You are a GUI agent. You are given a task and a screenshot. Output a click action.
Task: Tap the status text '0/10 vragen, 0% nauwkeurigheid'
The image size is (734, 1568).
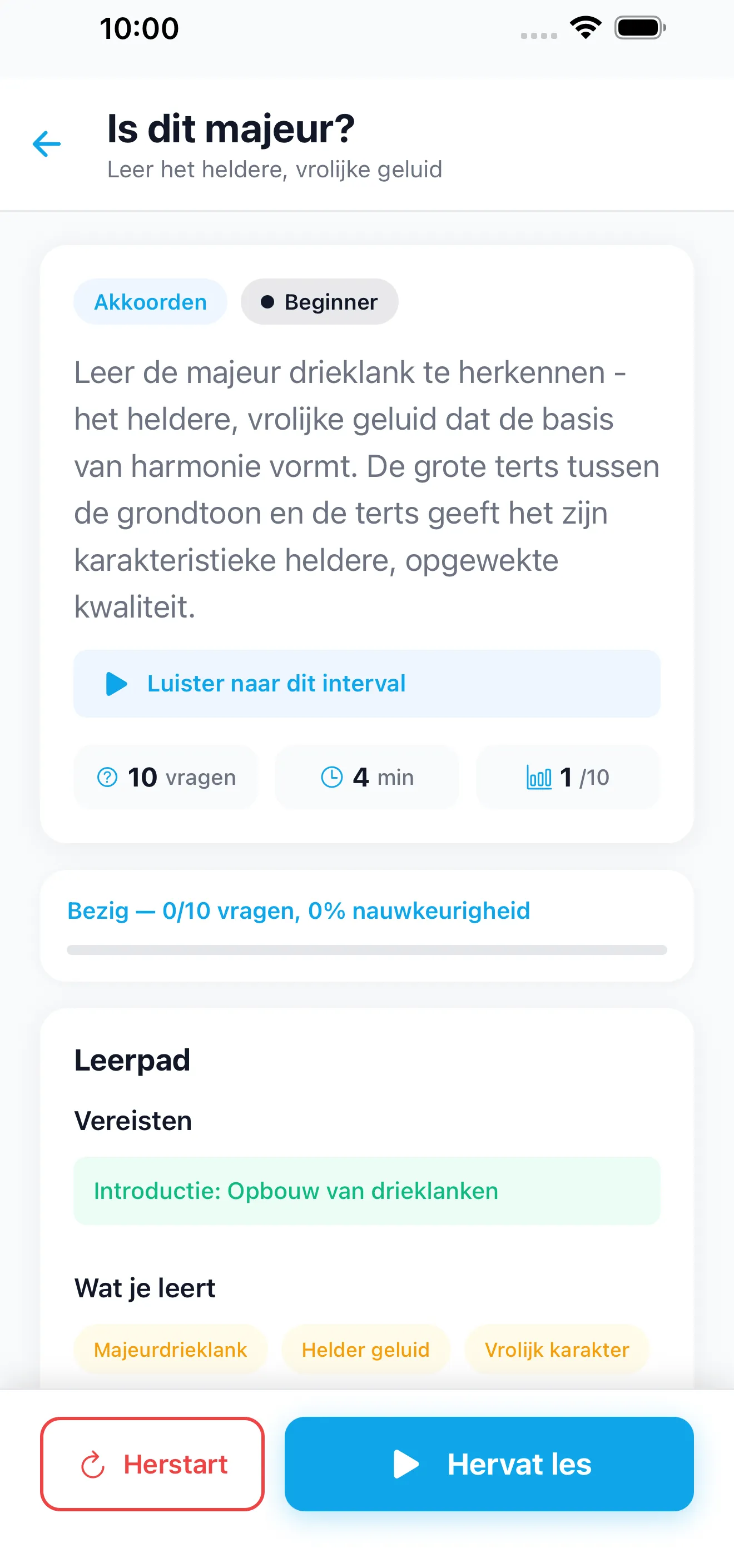pyautogui.click(x=299, y=910)
